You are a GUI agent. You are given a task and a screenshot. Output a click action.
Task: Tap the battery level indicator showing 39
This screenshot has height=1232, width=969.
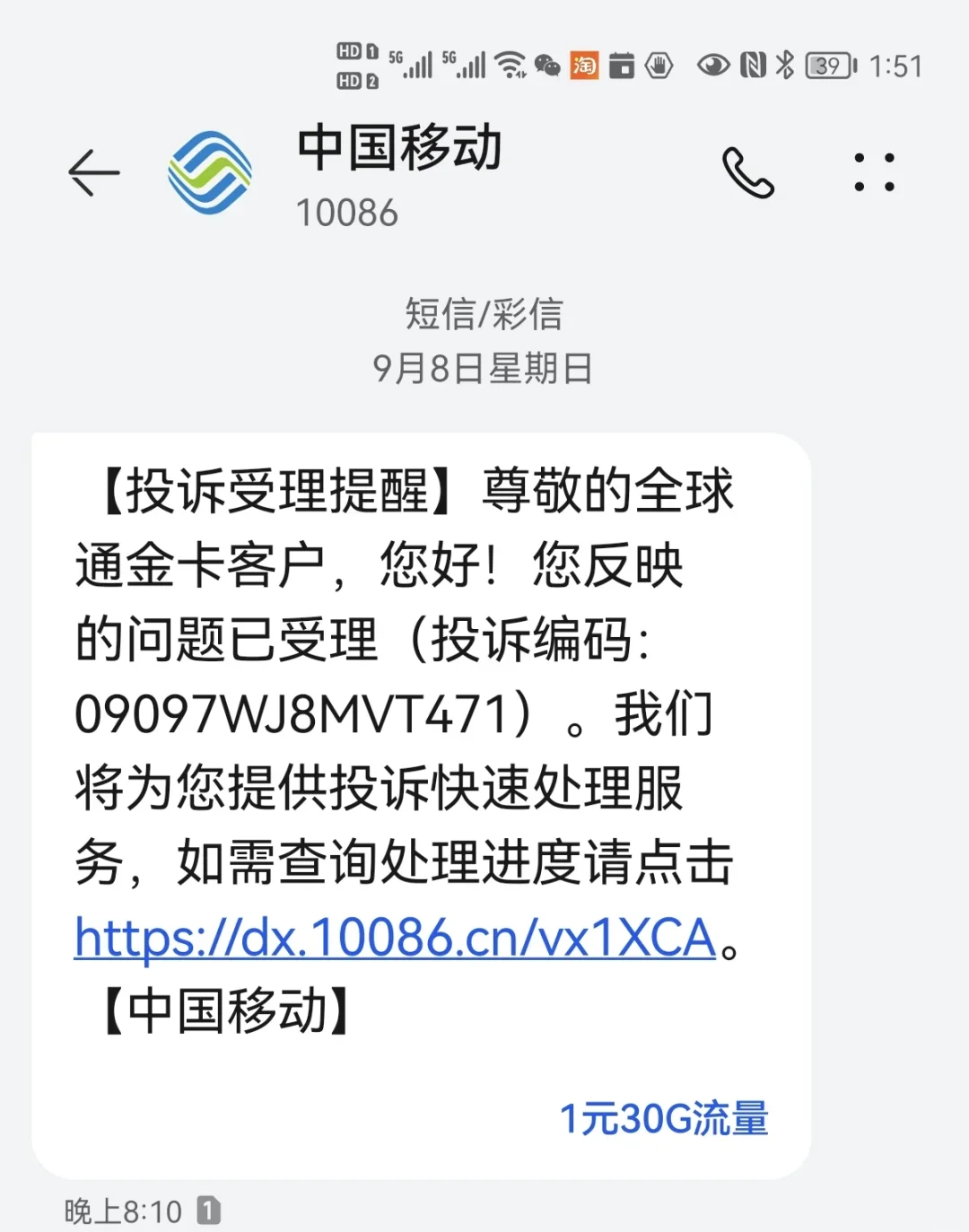click(x=829, y=66)
